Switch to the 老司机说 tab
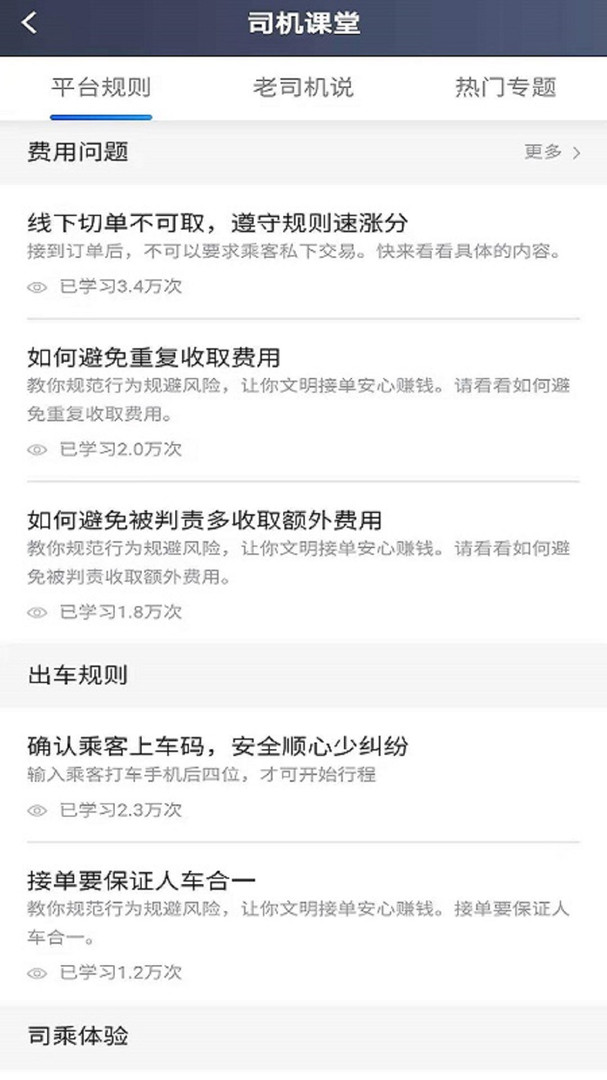Screen dimensions: 607x1080 [303, 87]
